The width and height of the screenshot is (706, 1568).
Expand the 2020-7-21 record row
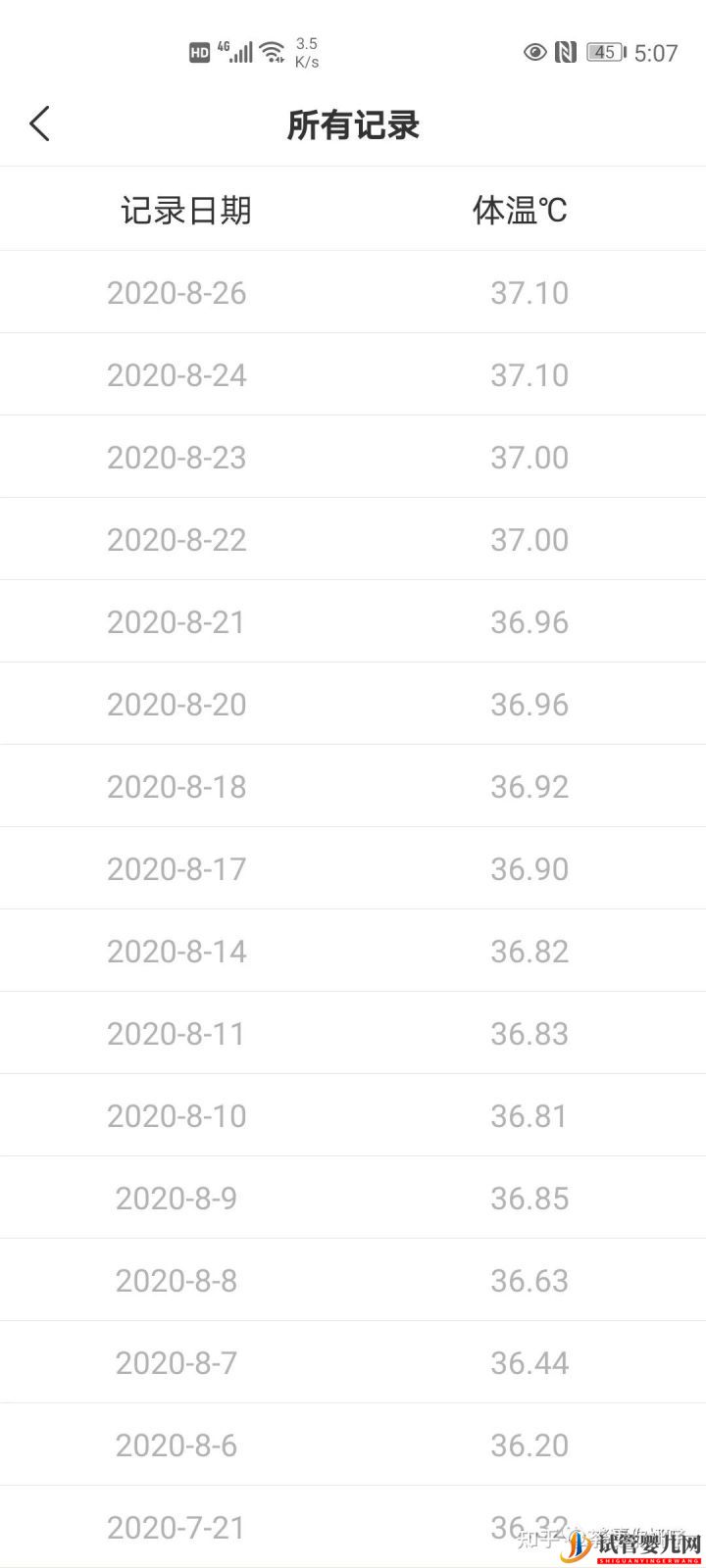pyautogui.click(x=353, y=1527)
